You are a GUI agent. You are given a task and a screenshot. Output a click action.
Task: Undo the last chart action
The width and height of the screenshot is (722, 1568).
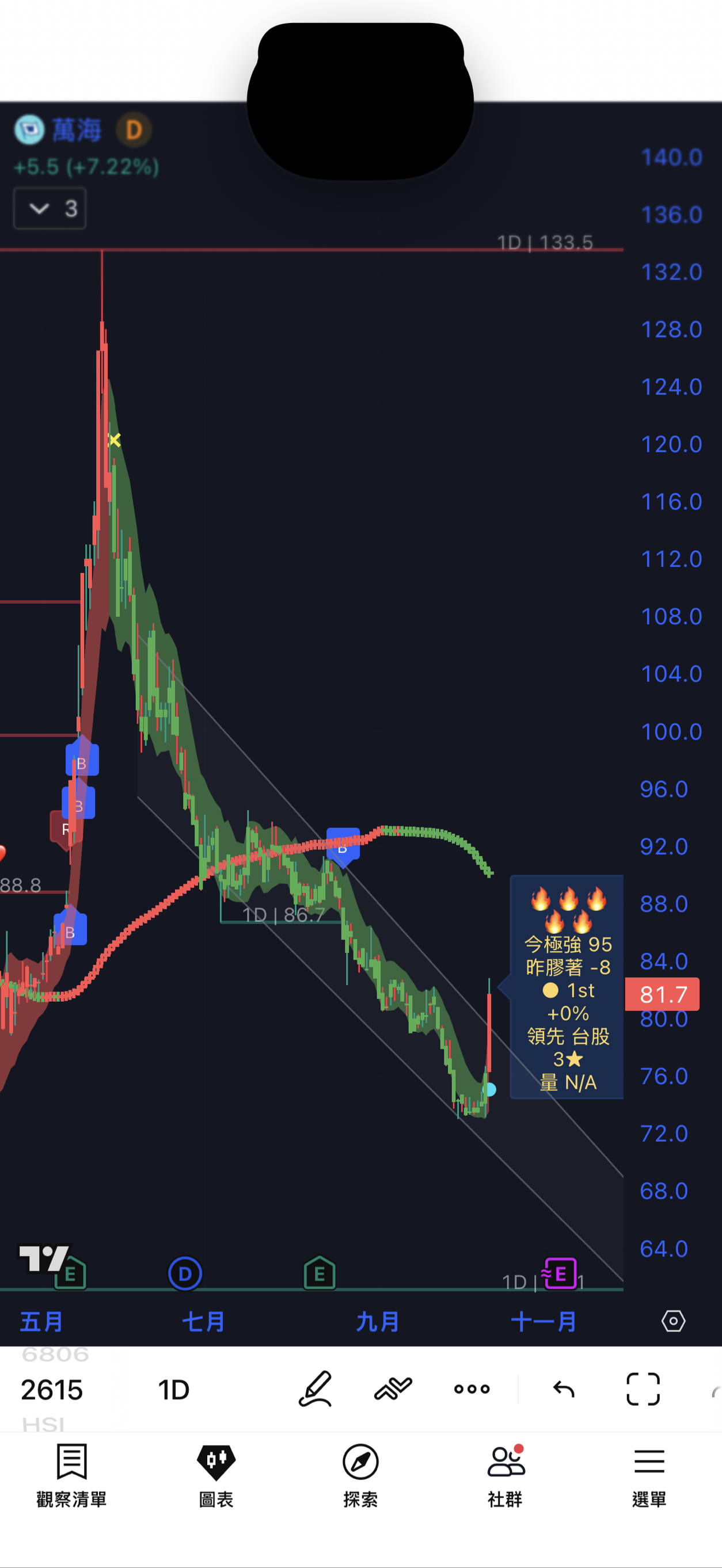564,1389
